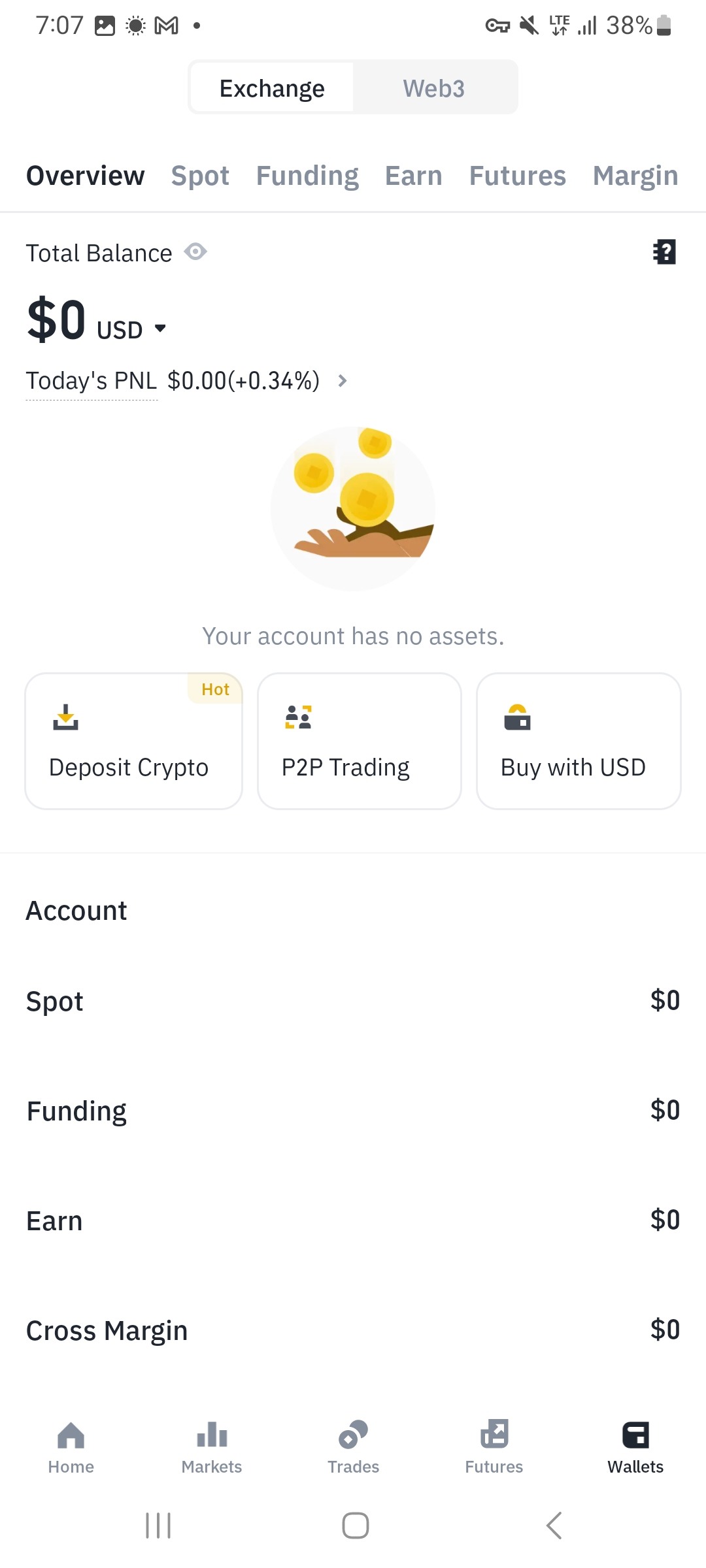Tap the Deposit Crypto card

(134, 741)
